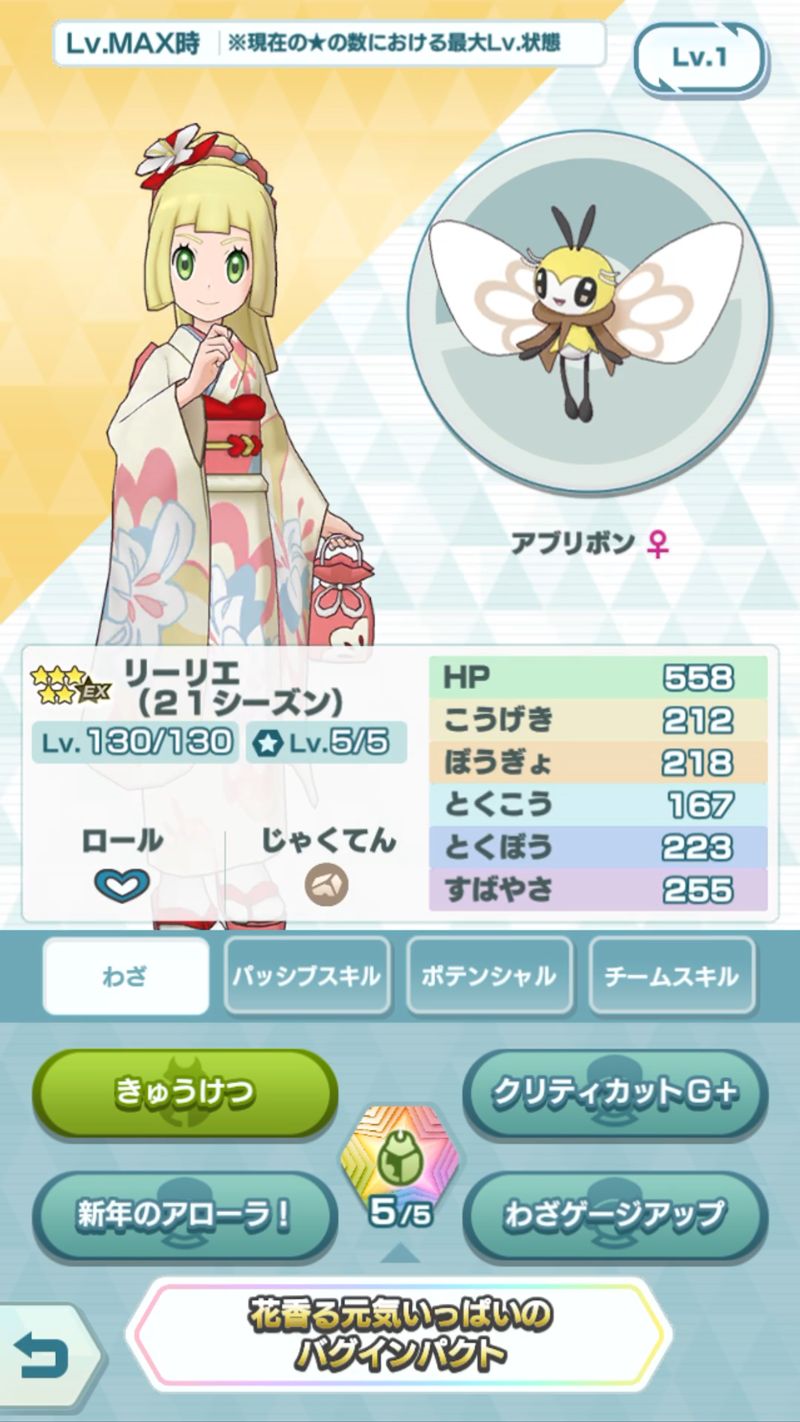Open the ポテンシャル tab

pos(489,976)
